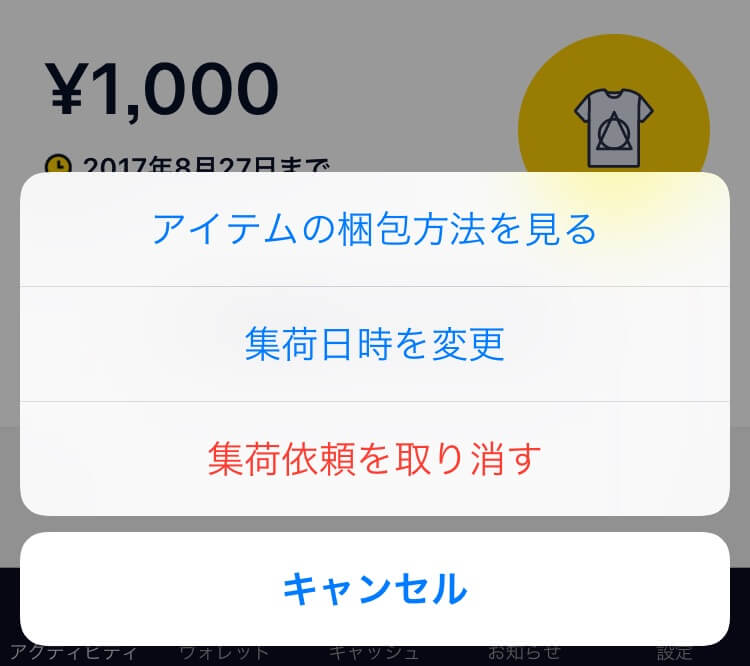750x666 pixels.
Task: Select アイテムの梱包方法を見る option
Action: pyautogui.click(x=374, y=230)
